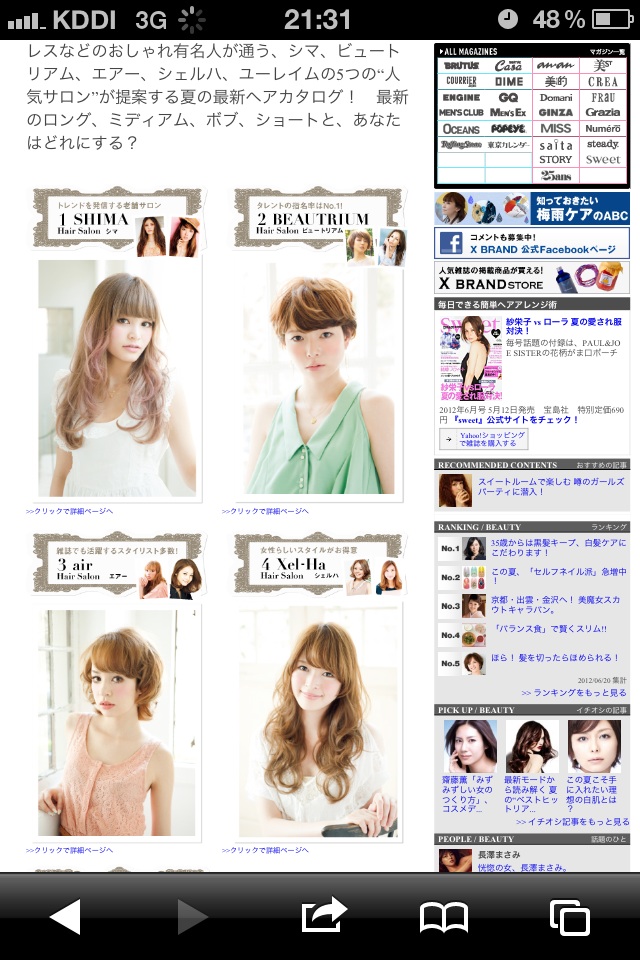
Task: Go back to the previous page
Action: click(x=64, y=916)
